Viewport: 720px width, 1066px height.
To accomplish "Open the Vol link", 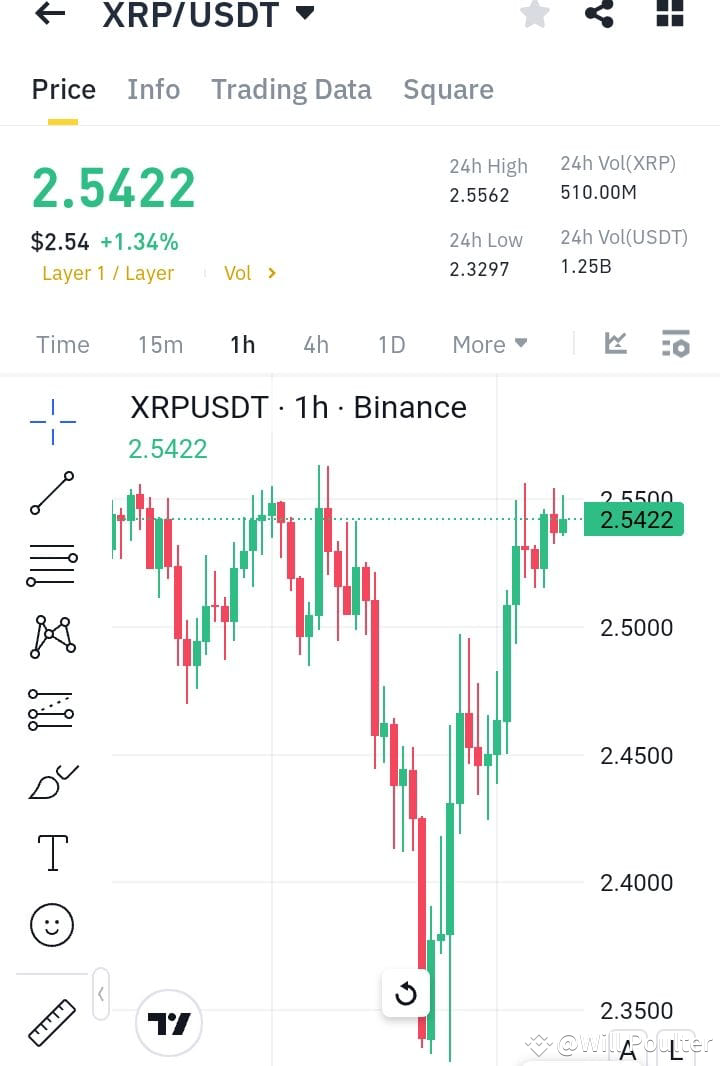I will tap(250, 272).
